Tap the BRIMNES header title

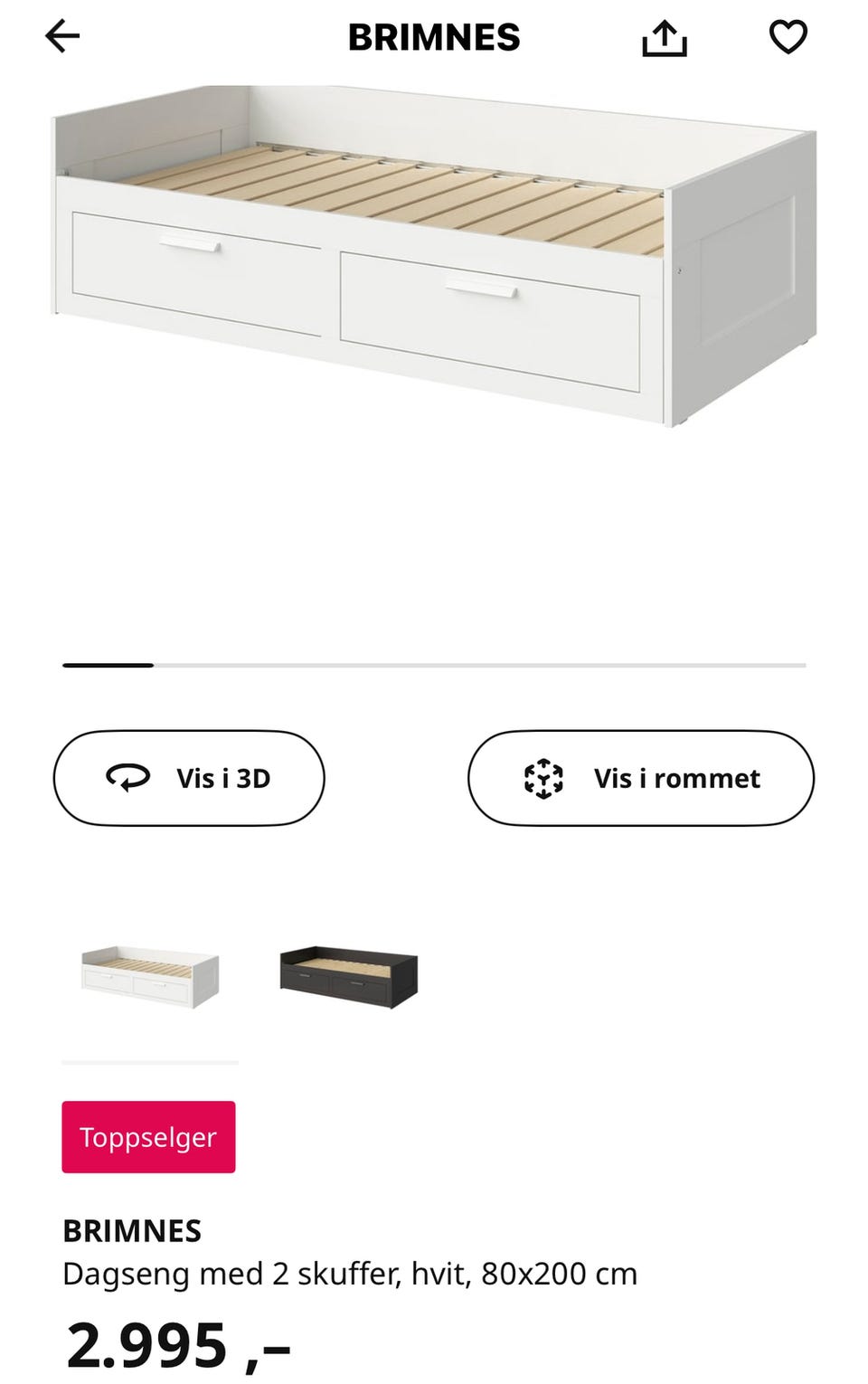[434, 36]
